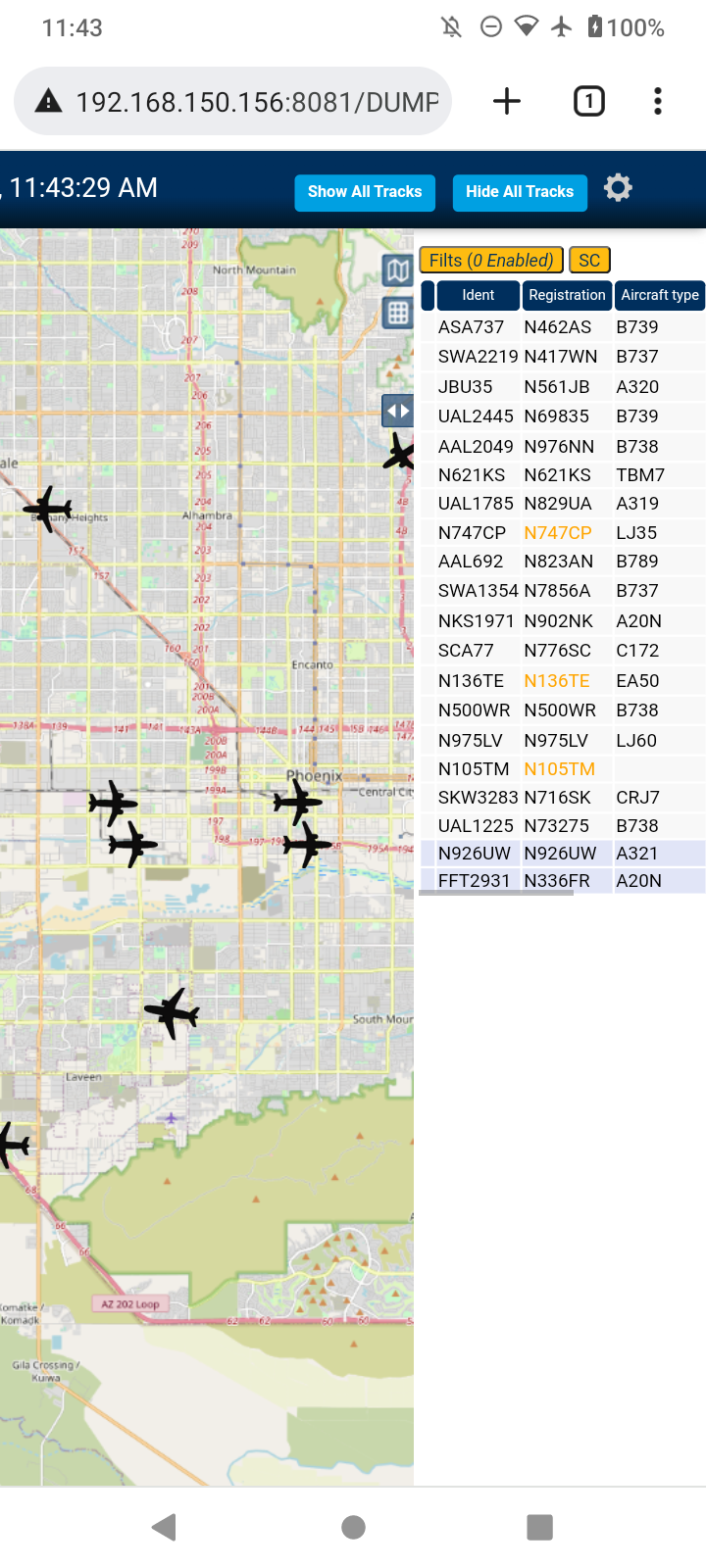Viewport: 706px width, 1568px height.
Task: Sort by Aircraft type column
Action: [x=660, y=295]
